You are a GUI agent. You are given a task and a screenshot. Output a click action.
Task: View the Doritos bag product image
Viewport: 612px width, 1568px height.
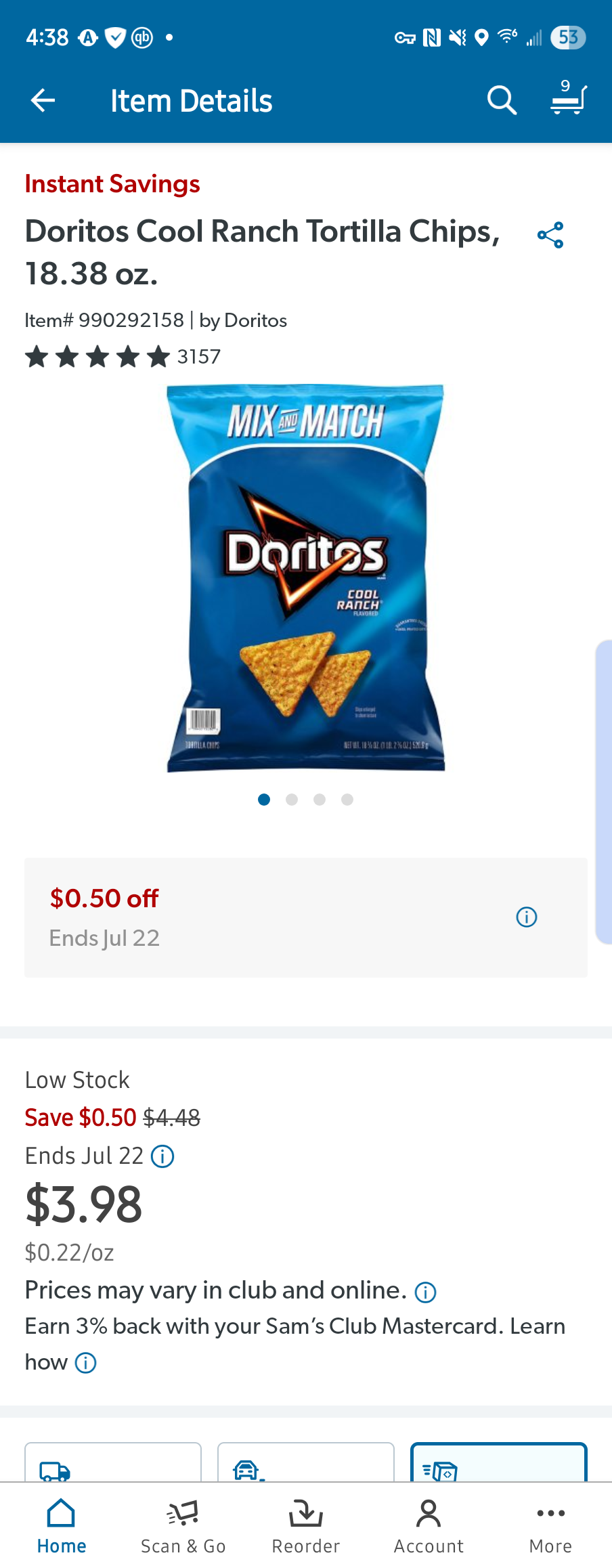(x=306, y=578)
